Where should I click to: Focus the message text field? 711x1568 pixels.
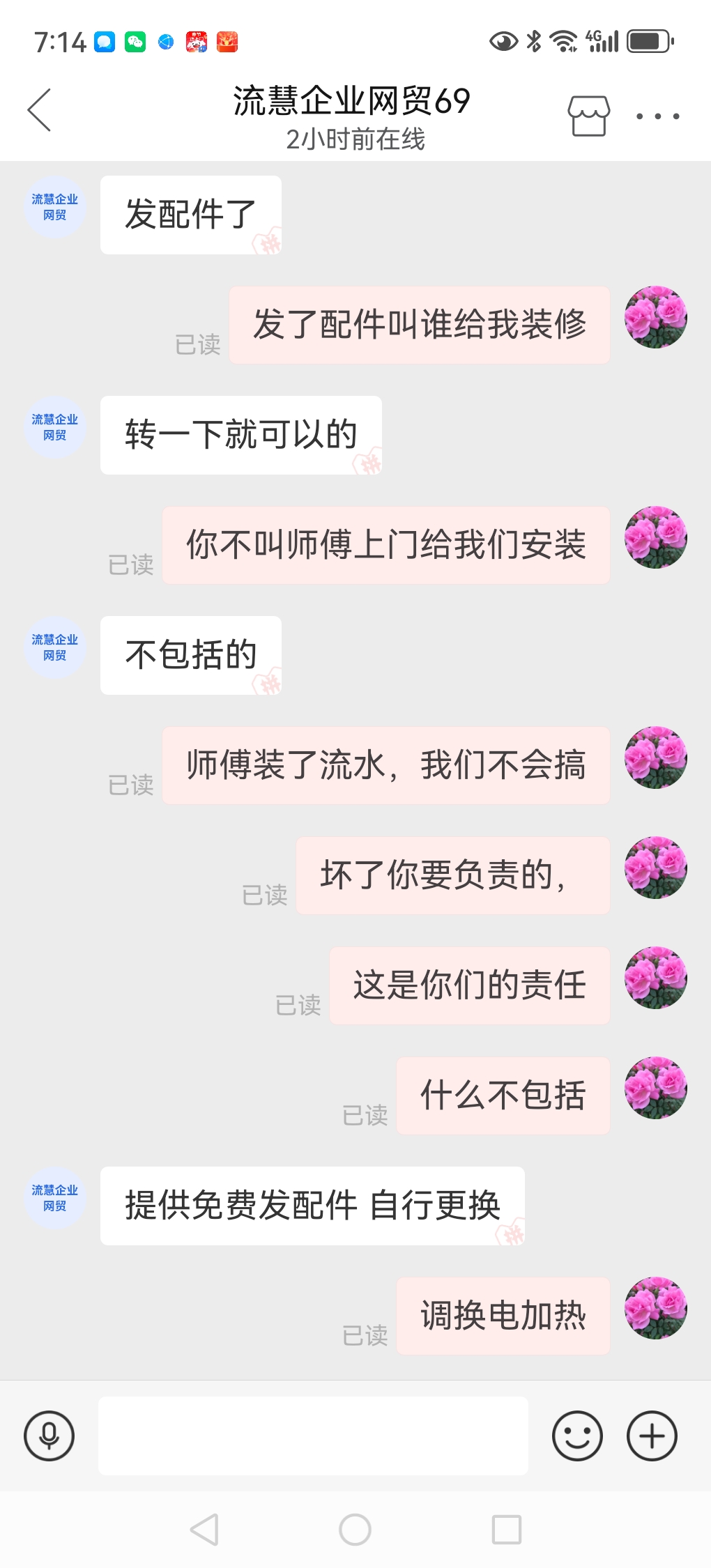(x=313, y=1436)
